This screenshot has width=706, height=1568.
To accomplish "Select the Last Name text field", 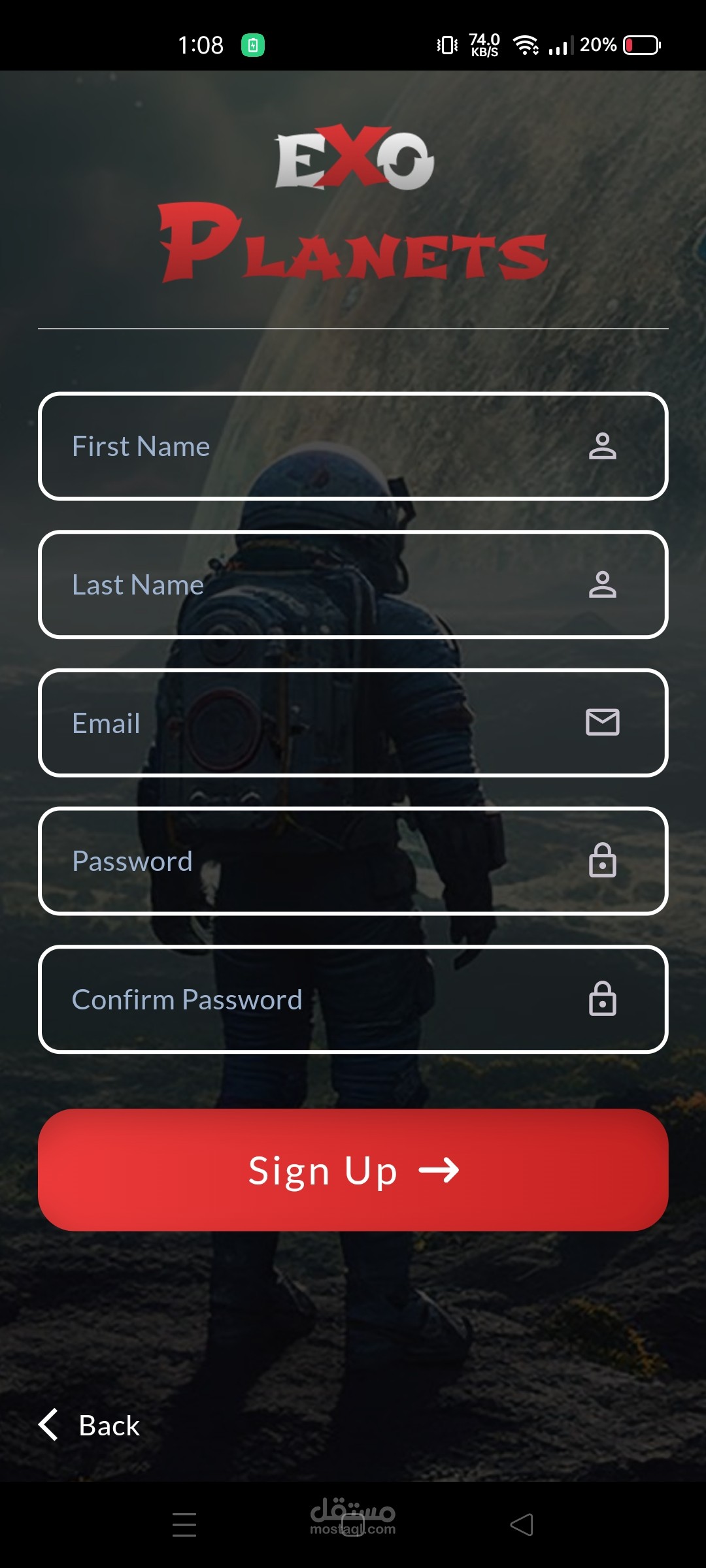I will pos(353,585).
